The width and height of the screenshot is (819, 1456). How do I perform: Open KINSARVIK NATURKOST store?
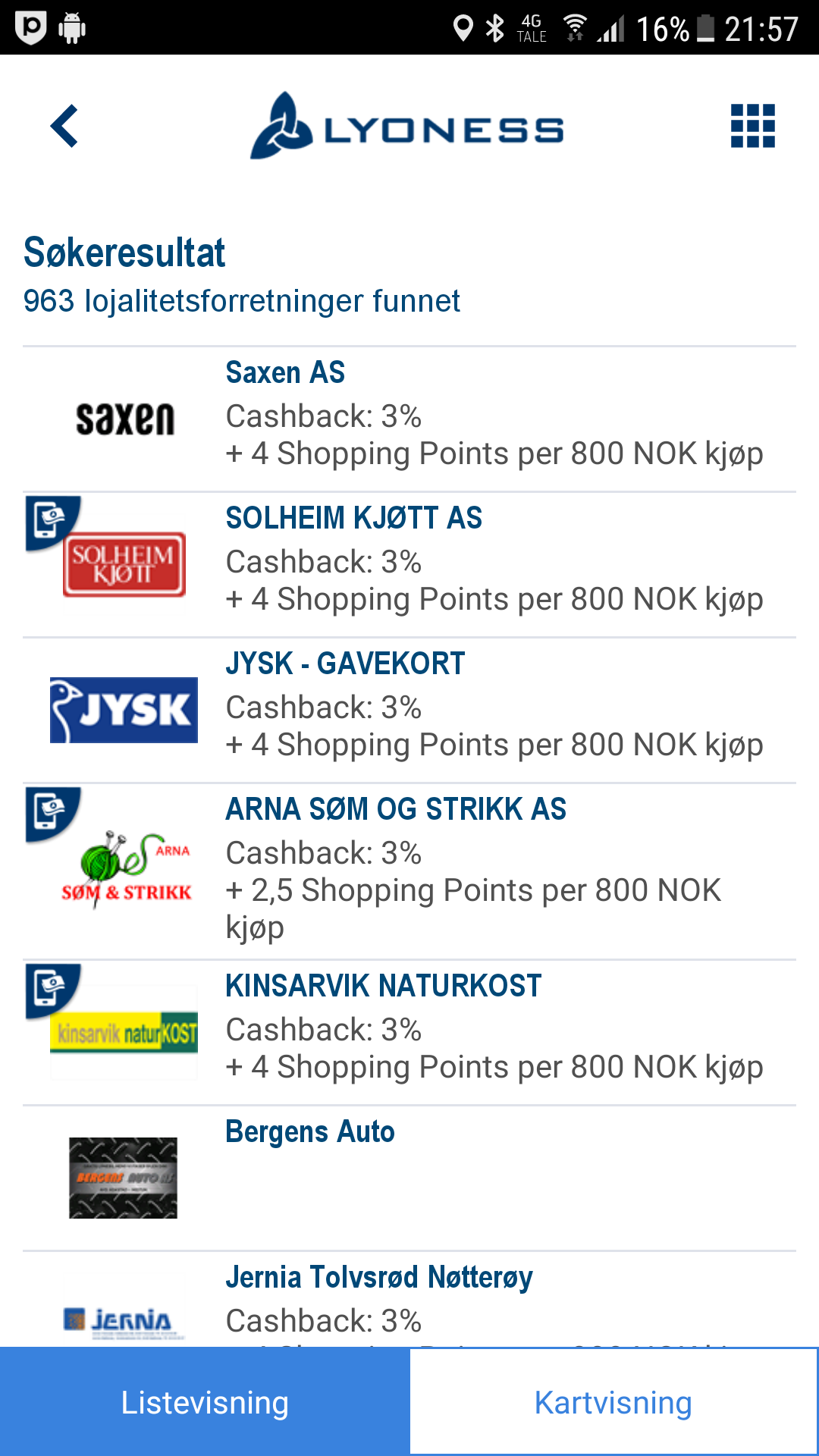409,1033
